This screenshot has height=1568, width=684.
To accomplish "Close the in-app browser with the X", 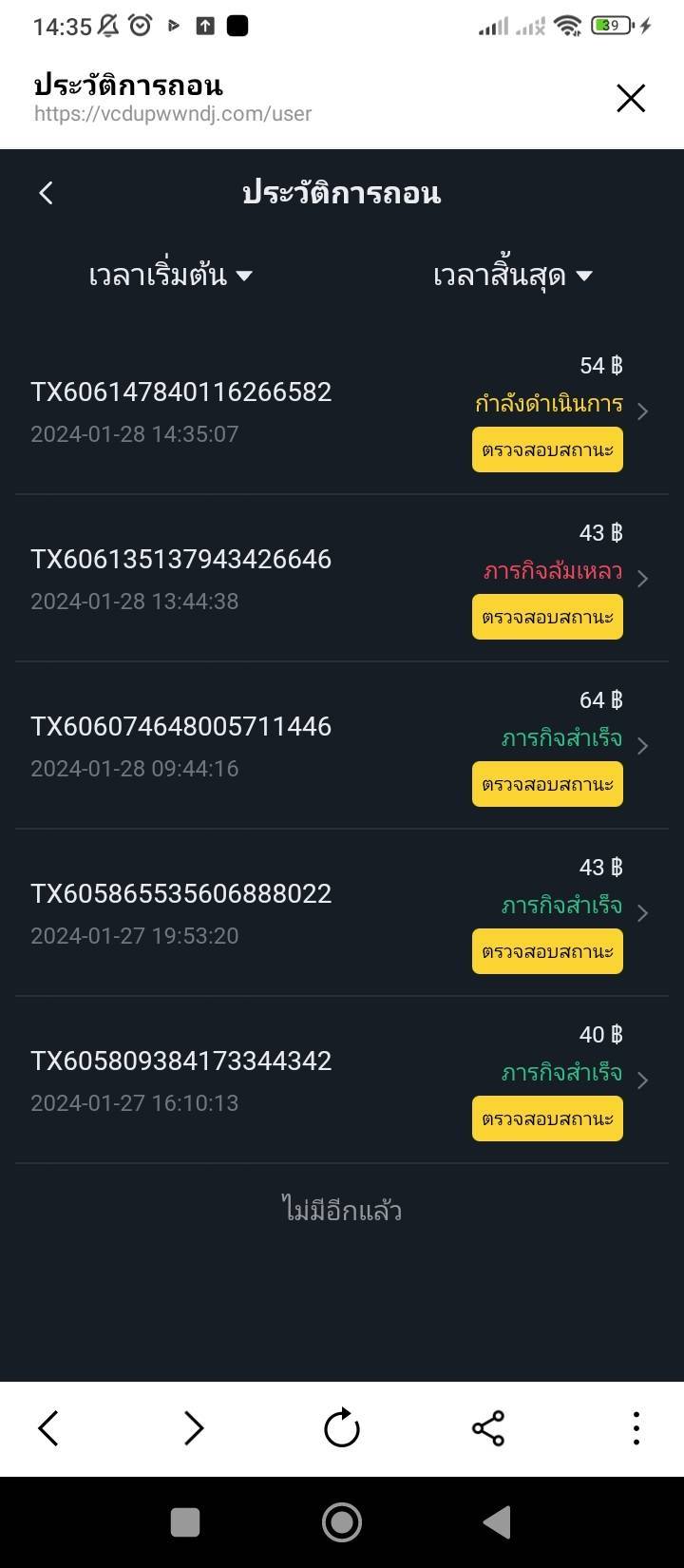I will tap(631, 98).
